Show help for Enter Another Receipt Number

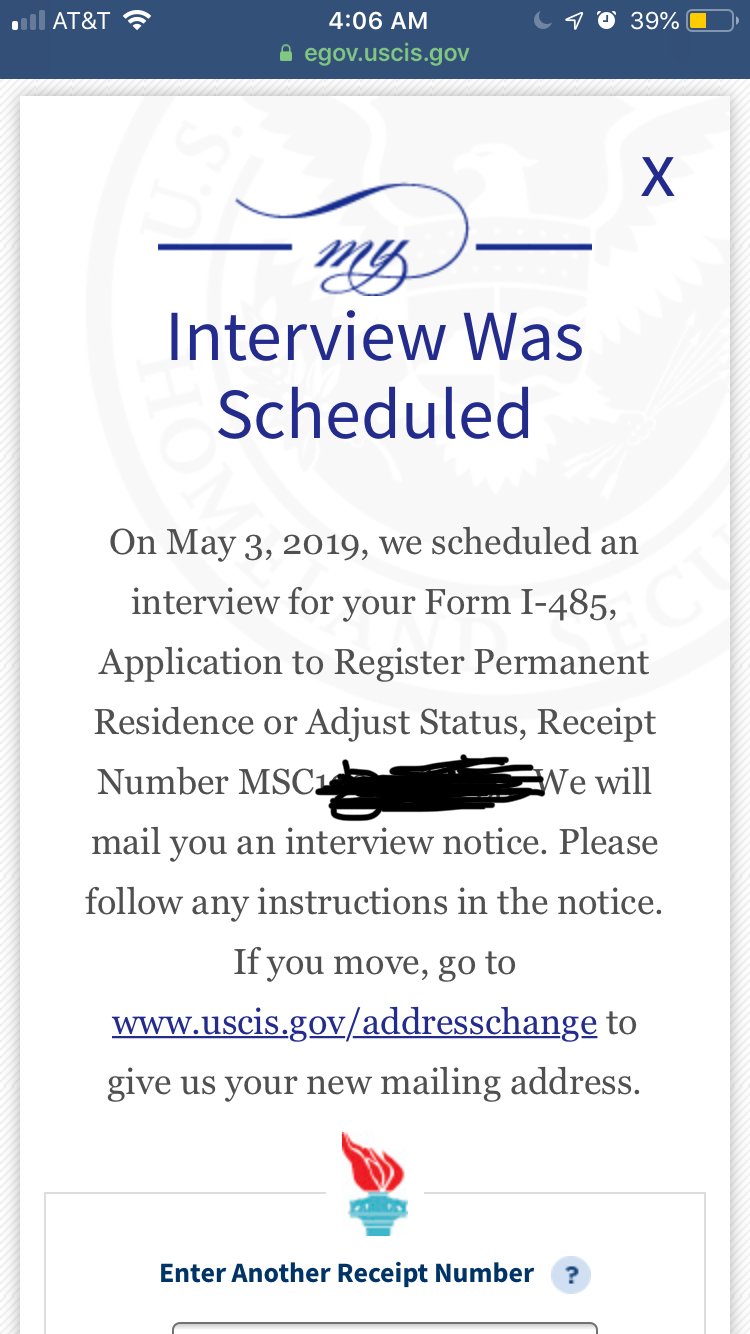571,1275
